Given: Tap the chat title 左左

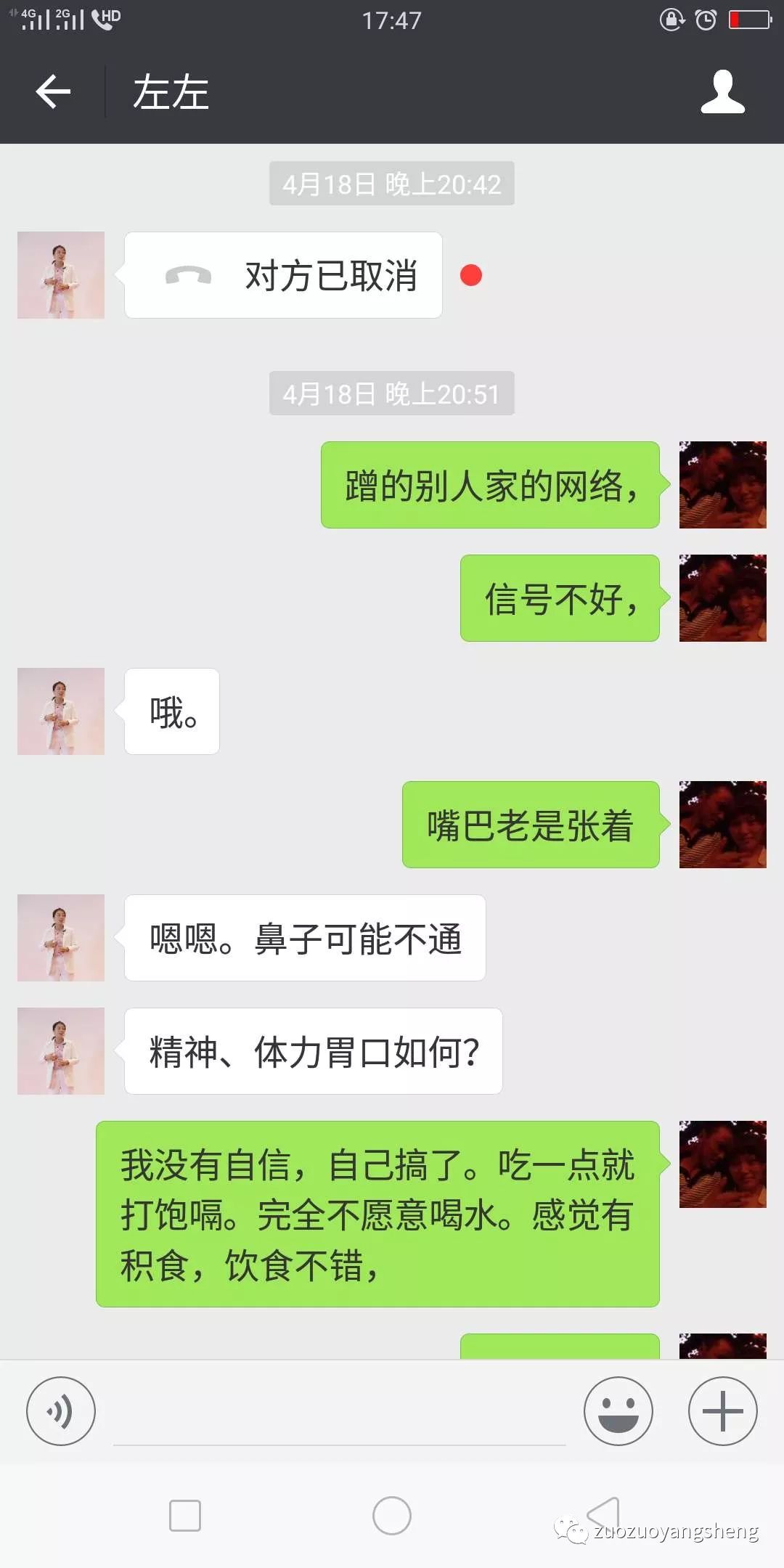Looking at the screenshot, I should coord(171,92).
